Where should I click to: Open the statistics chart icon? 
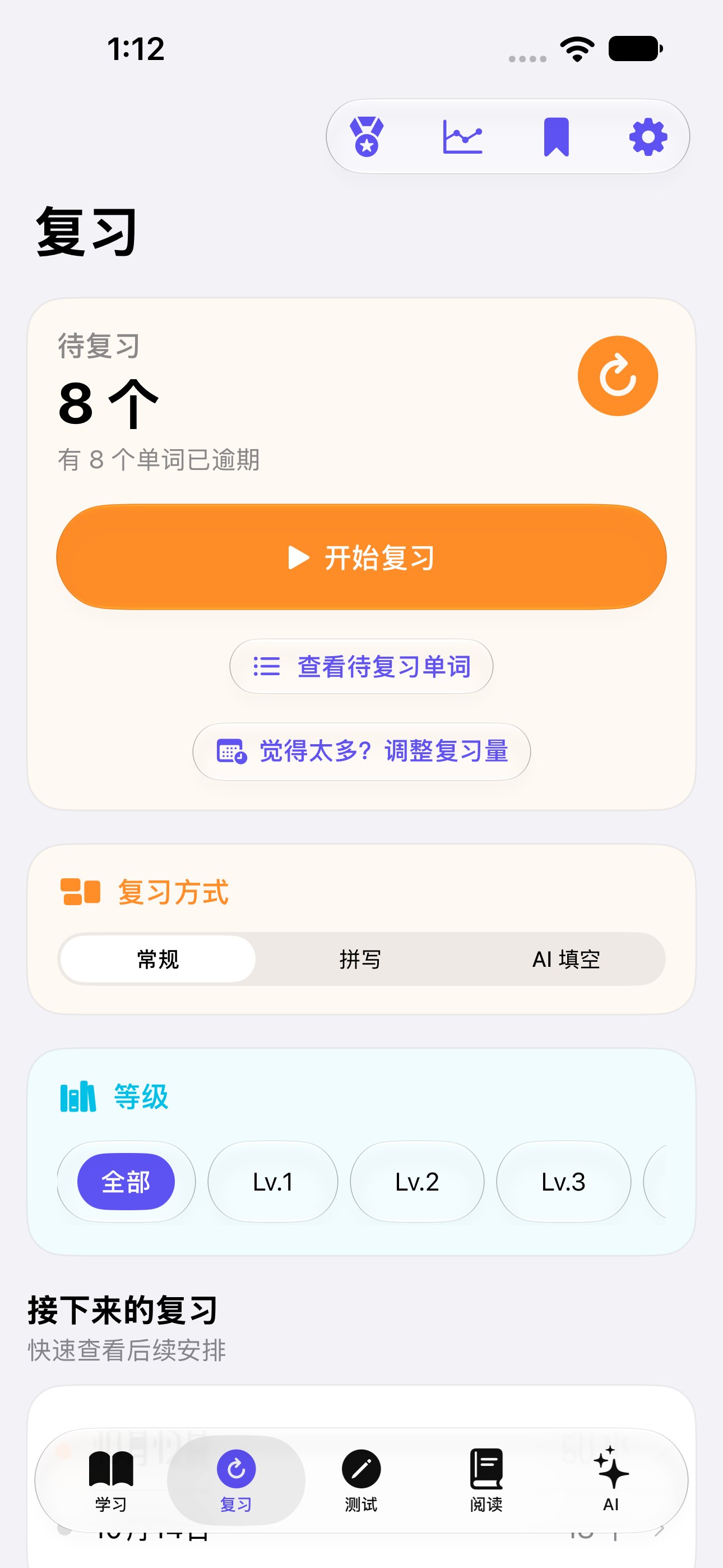[462, 137]
